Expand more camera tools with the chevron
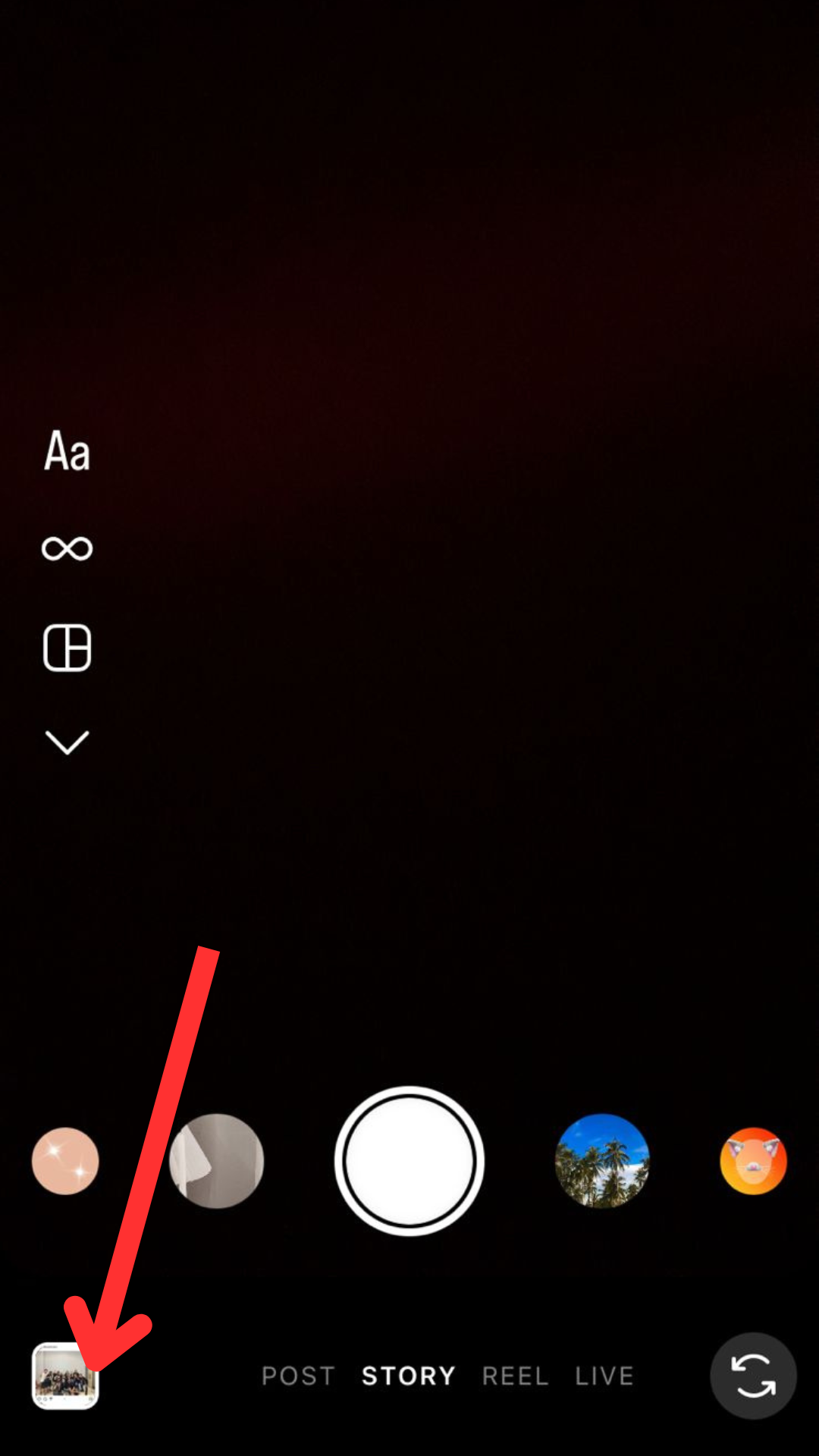This screenshot has width=819, height=1456. coord(67,742)
